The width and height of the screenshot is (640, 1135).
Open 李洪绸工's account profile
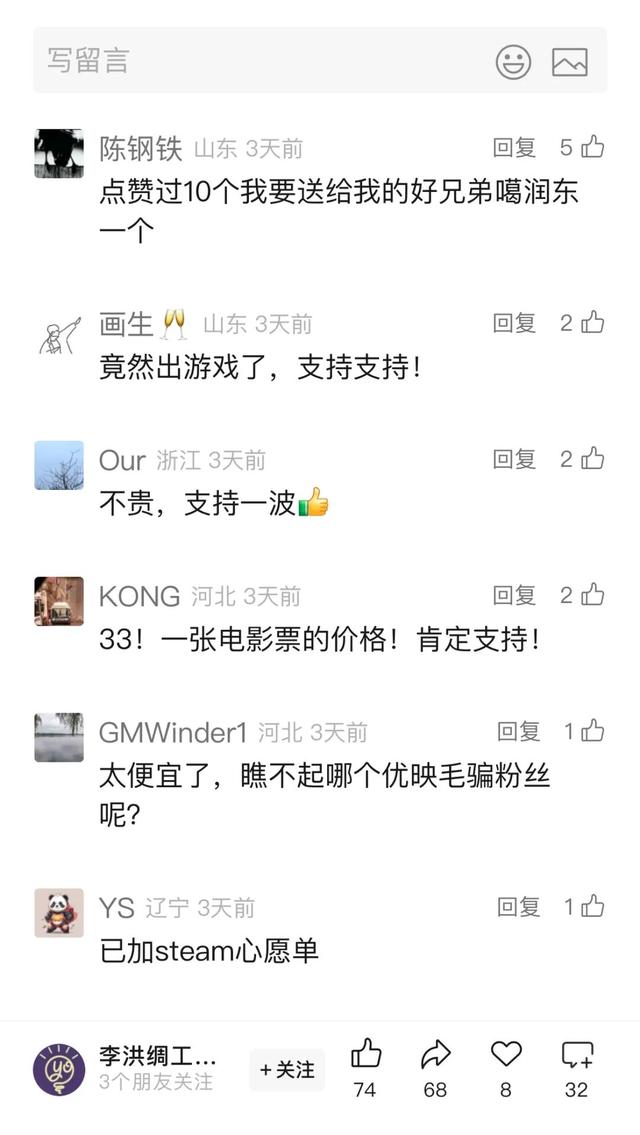click(59, 1069)
